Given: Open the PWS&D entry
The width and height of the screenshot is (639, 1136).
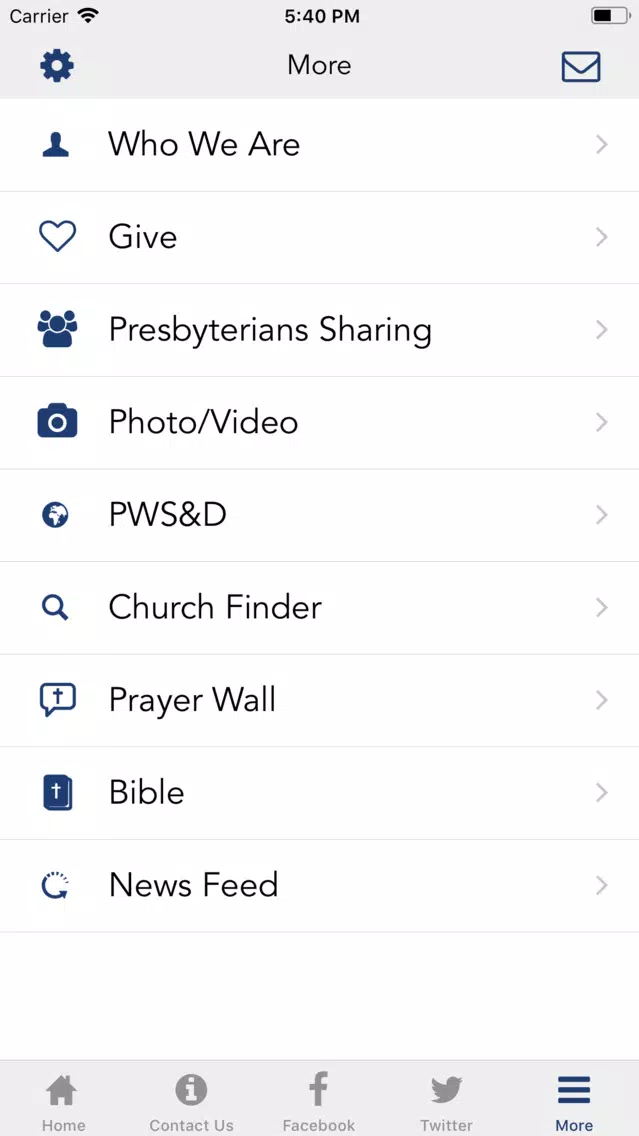Looking at the screenshot, I should 320,515.
